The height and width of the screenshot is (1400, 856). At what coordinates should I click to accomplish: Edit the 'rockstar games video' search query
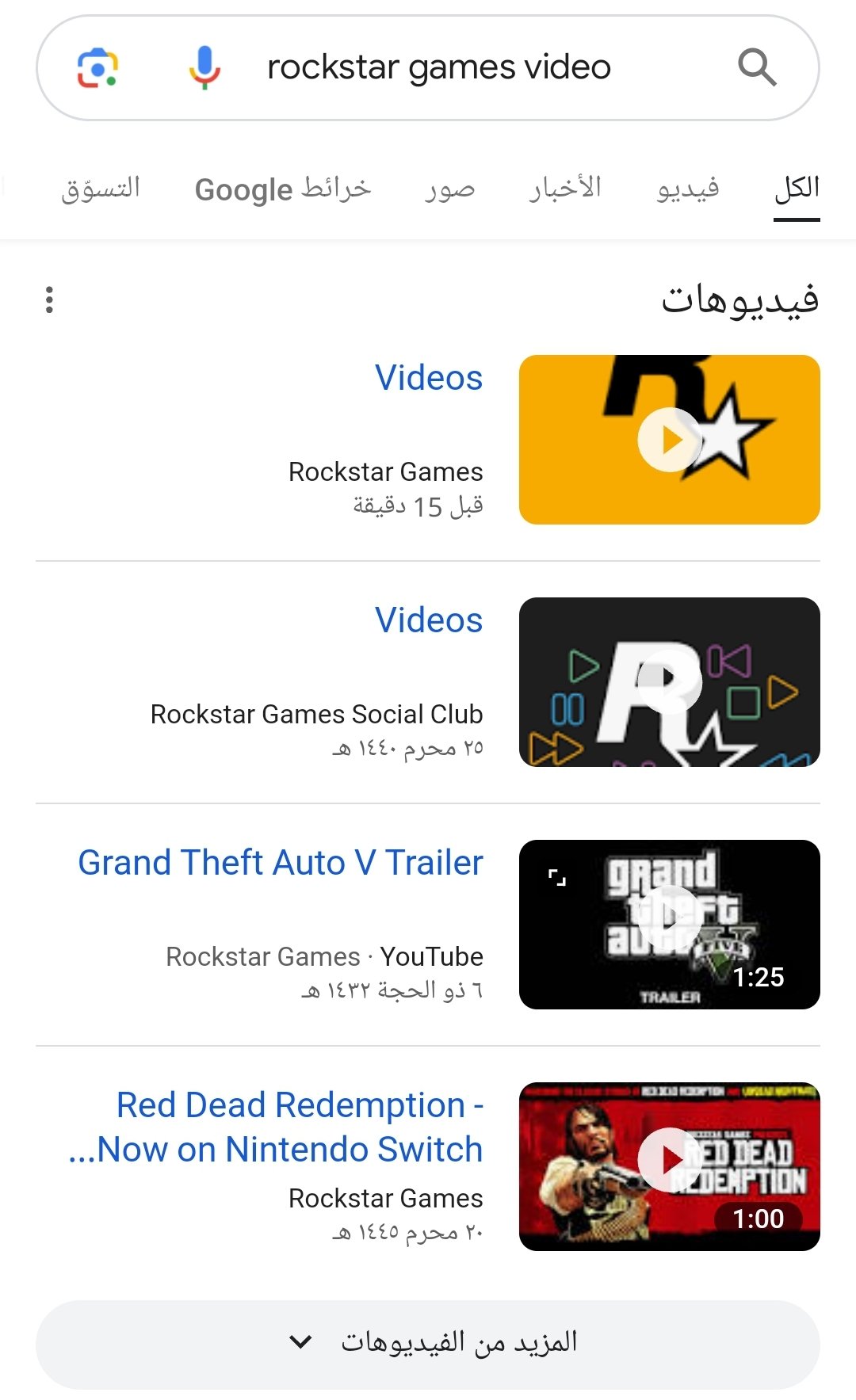click(x=439, y=68)
